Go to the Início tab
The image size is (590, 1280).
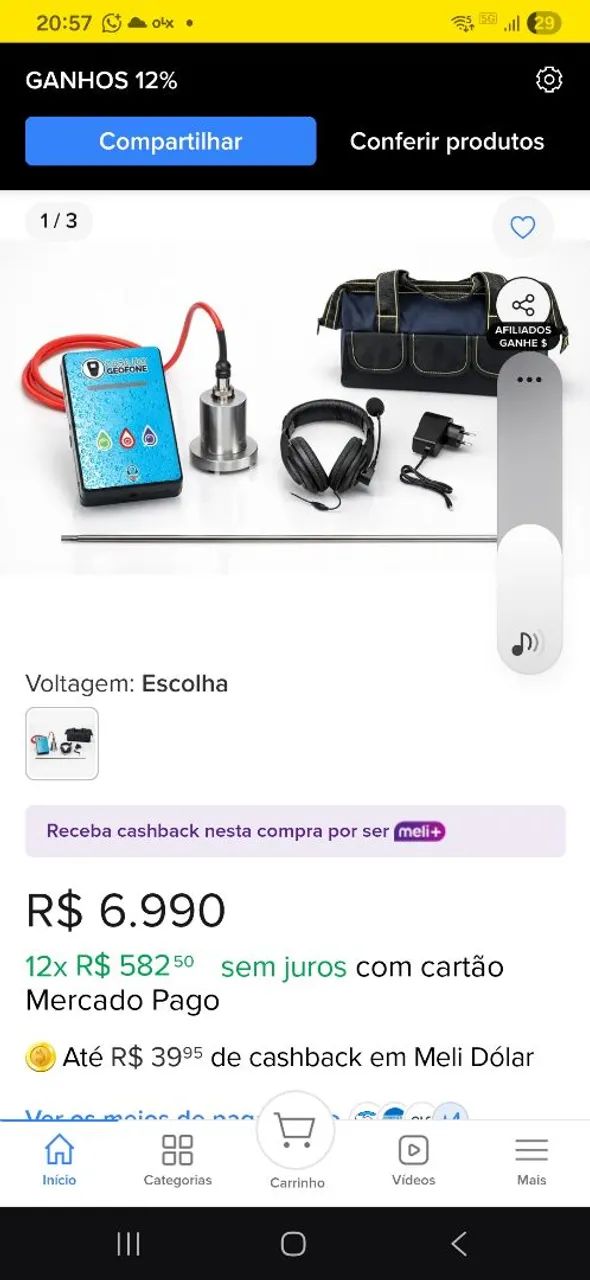pos(59,1159)
